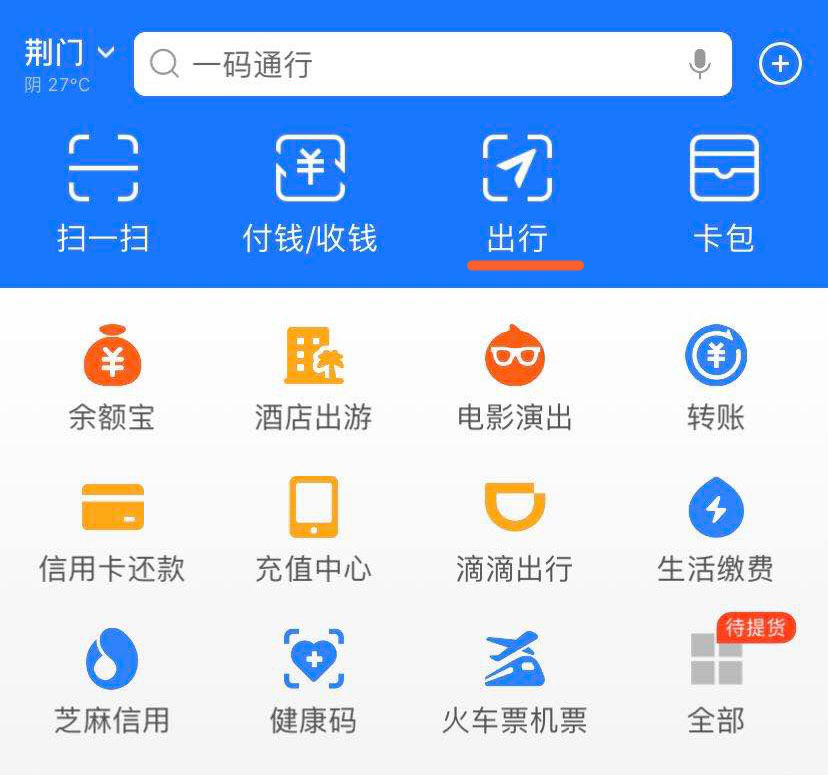Open 信用卡还款 credit card repayment
Image resolution: width=828 pixels, height=775 pixels.
click(x=112, y=530)
